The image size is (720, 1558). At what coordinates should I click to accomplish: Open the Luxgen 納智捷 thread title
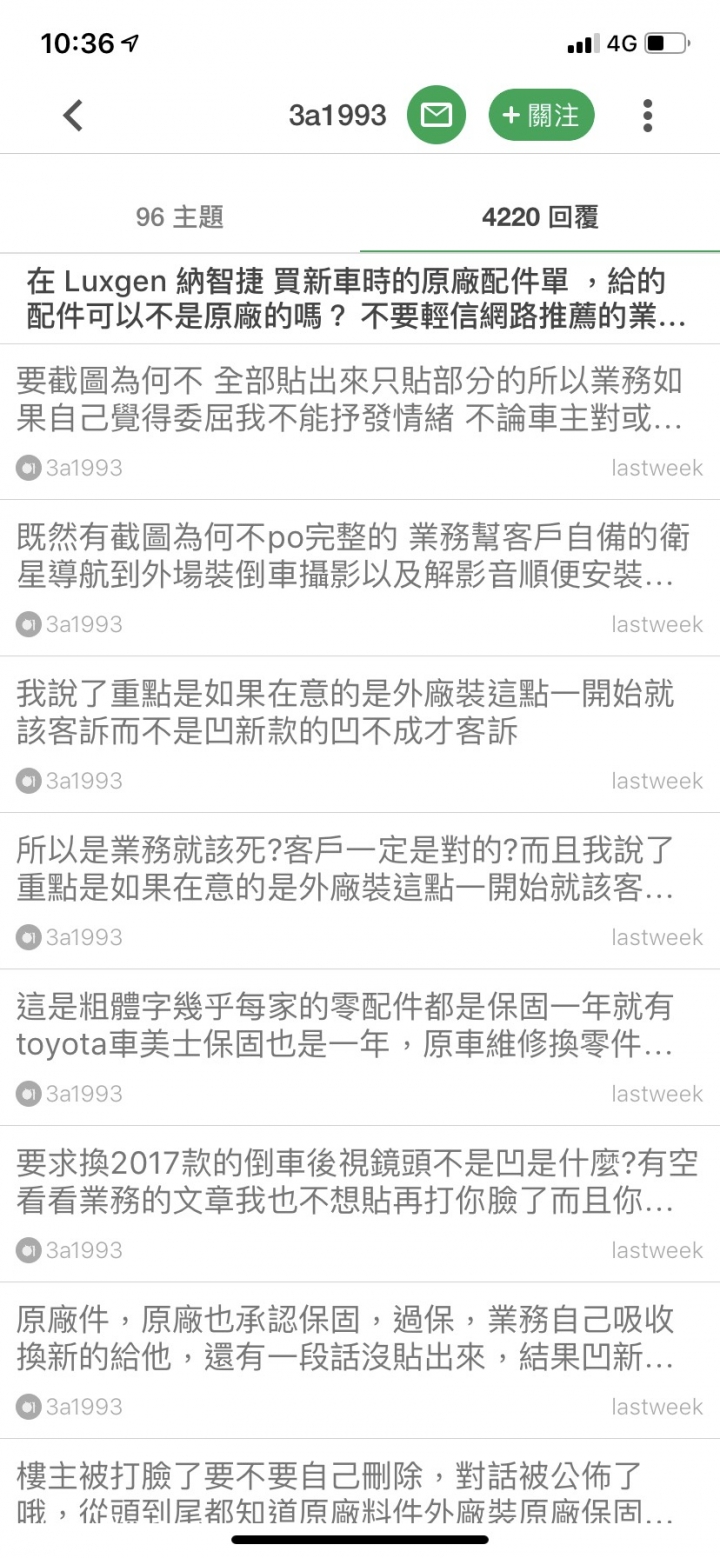[360, 299]
